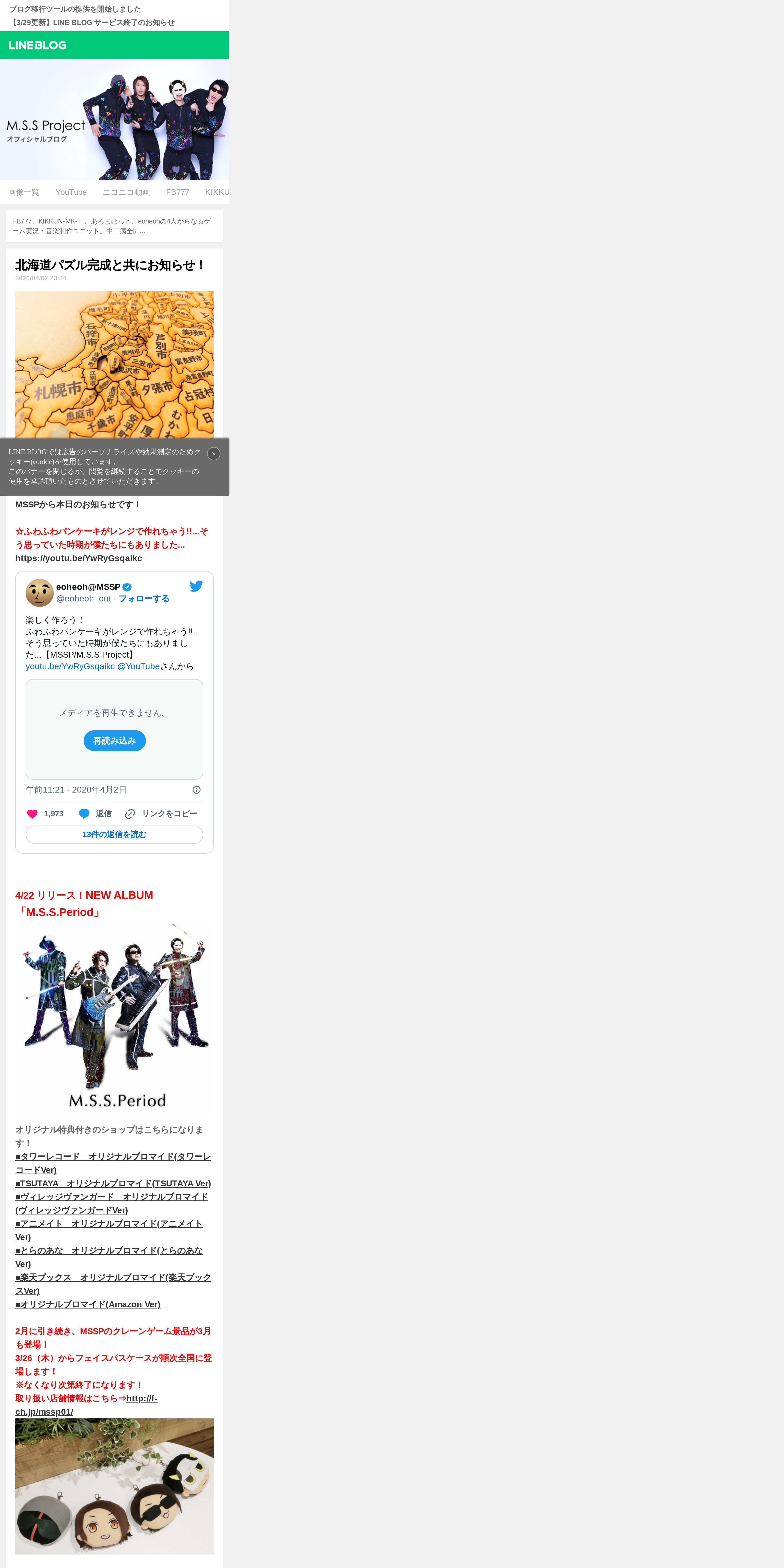Open the Twitter bird icon in the tweet

[x=196, y=586]
